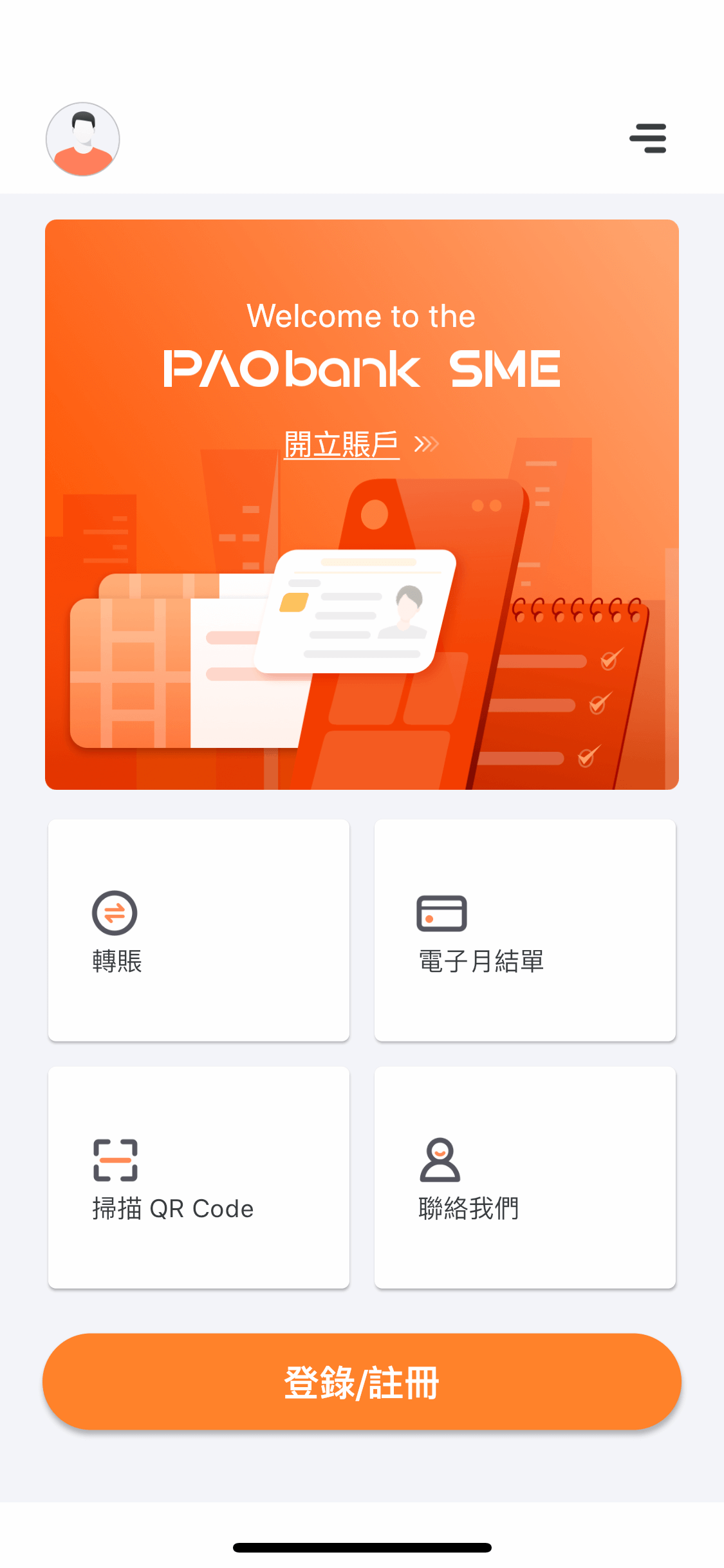Open the 電子月結單 e-statement card
The image size is (724, 1568).
(525, 930)
